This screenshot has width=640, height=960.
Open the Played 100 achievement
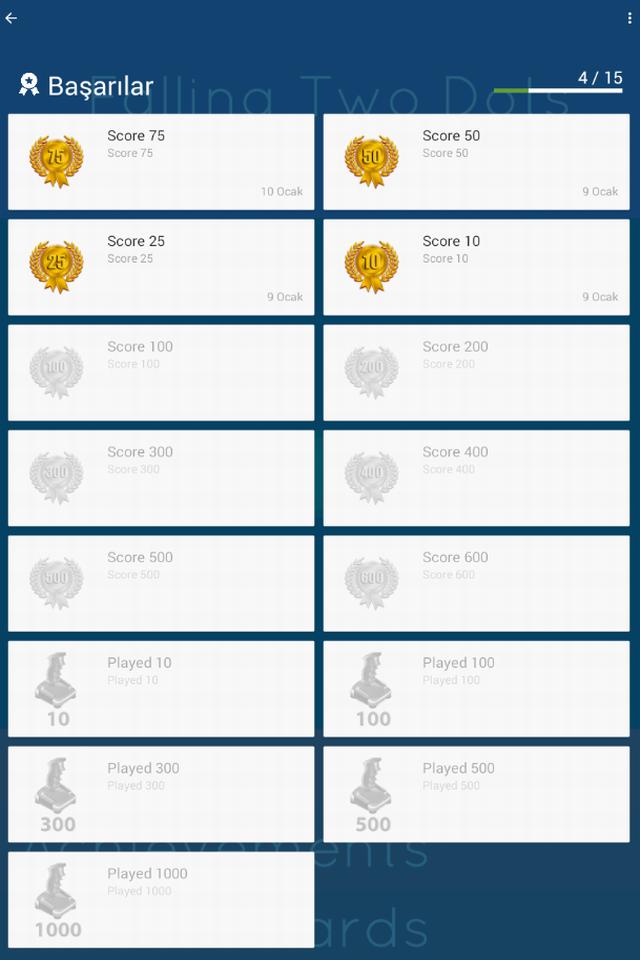[476, 689]
